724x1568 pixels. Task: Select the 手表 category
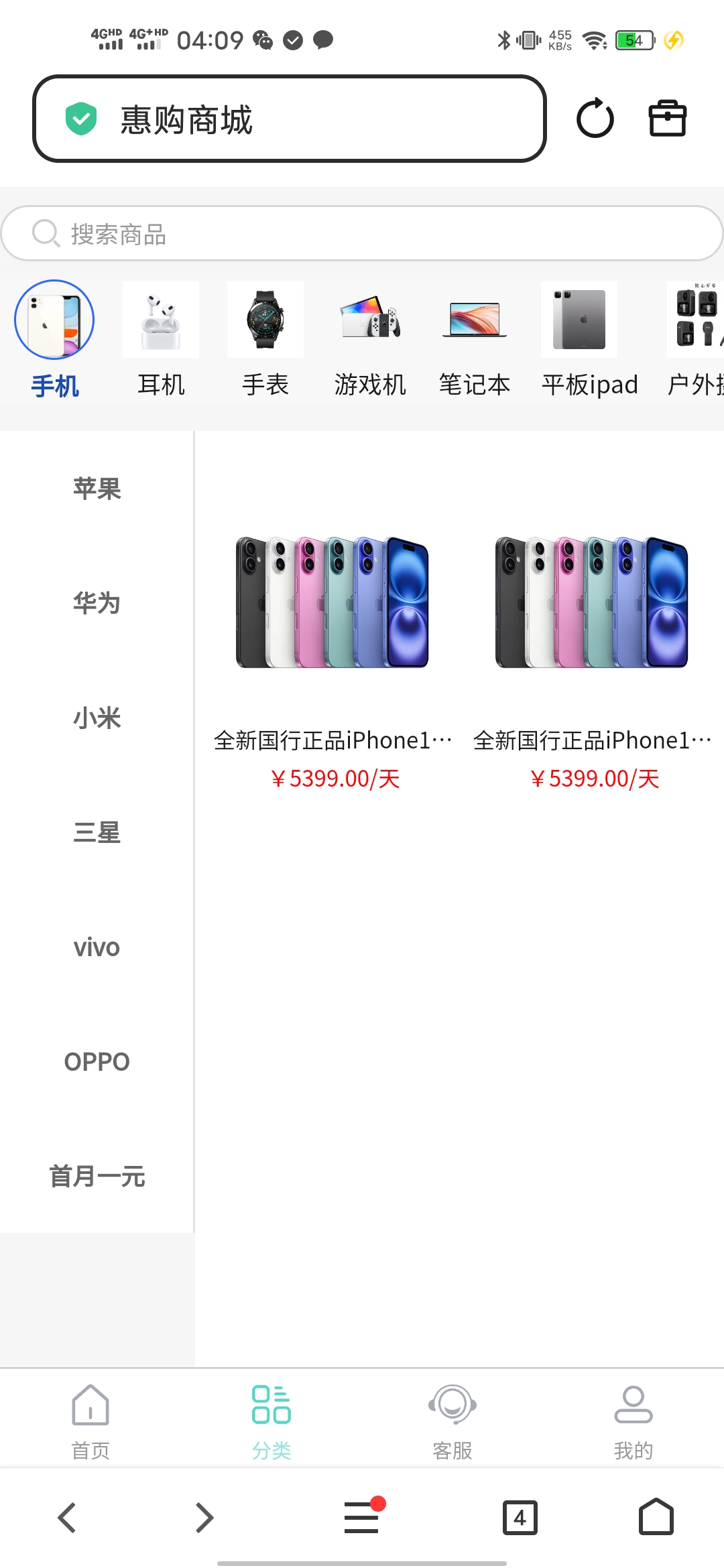tap(265, 338)
